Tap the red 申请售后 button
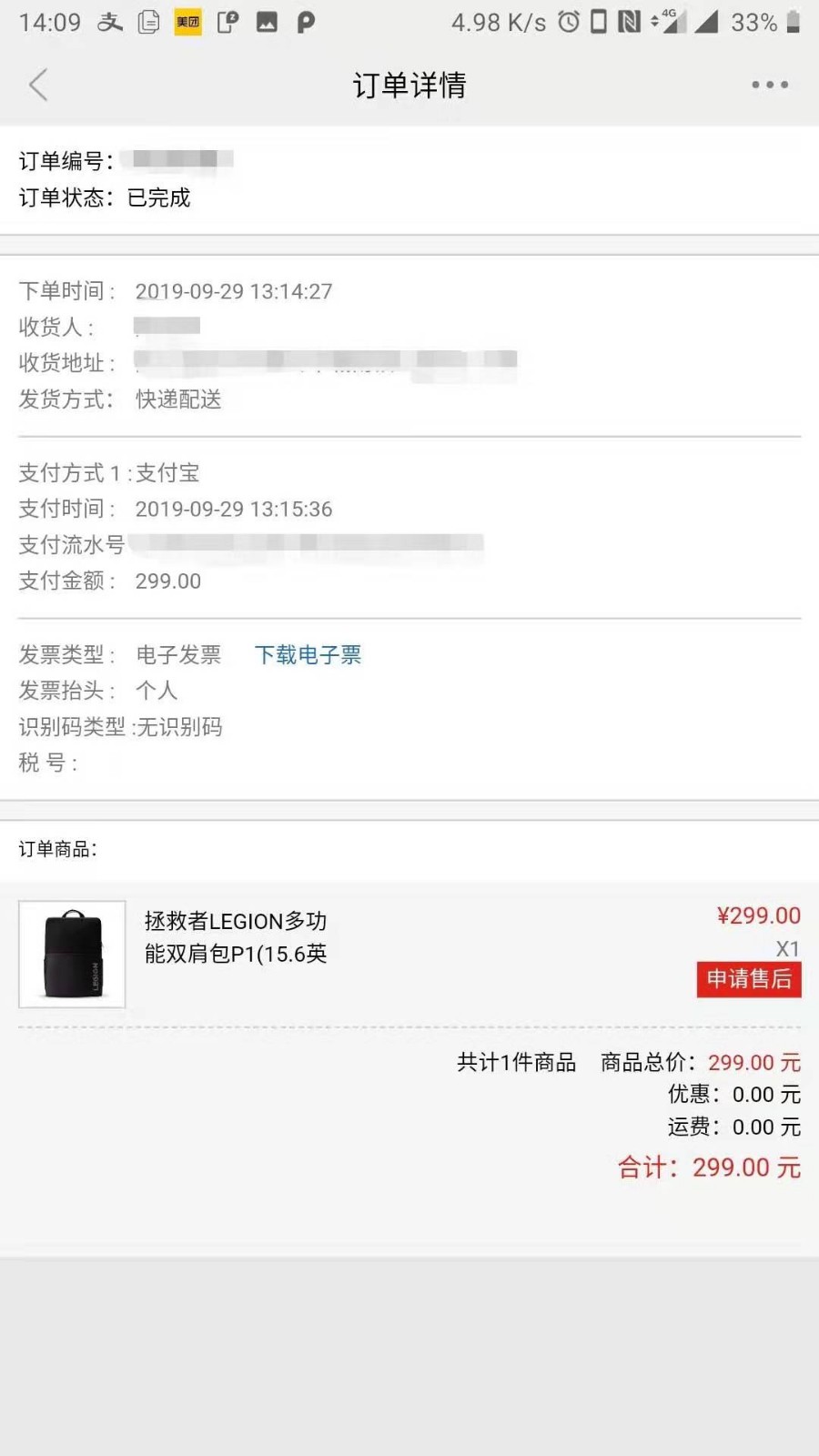The image size is (819, 1456). [x=749, y=979]
